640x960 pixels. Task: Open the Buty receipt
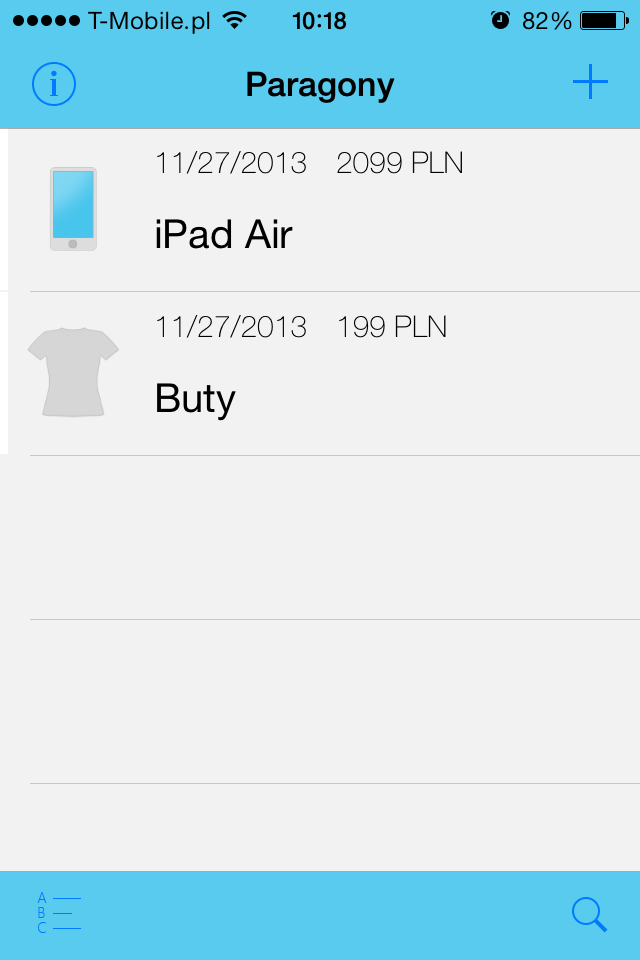pos(320,374)
